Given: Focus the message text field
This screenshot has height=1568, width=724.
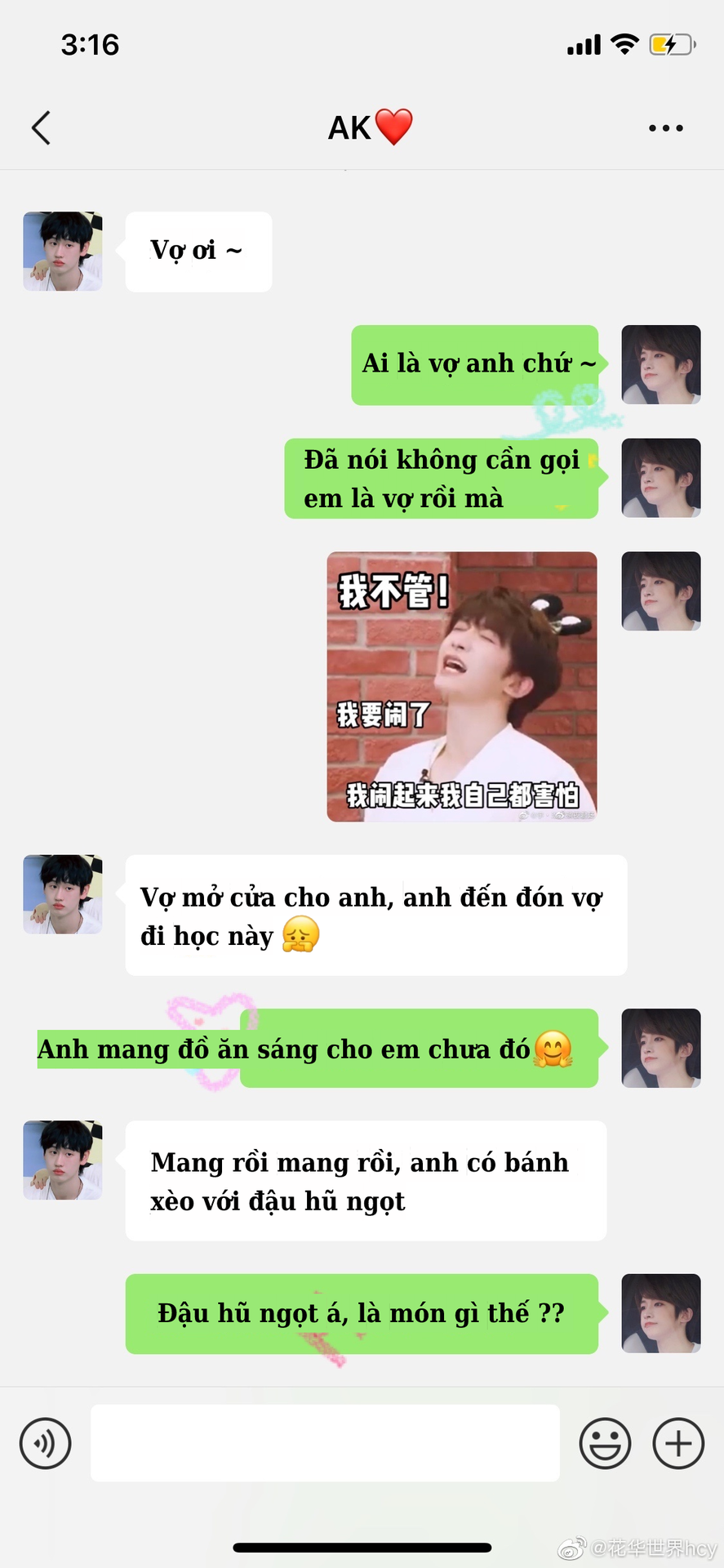Looking at the screenshot, I should (325, 1443).
